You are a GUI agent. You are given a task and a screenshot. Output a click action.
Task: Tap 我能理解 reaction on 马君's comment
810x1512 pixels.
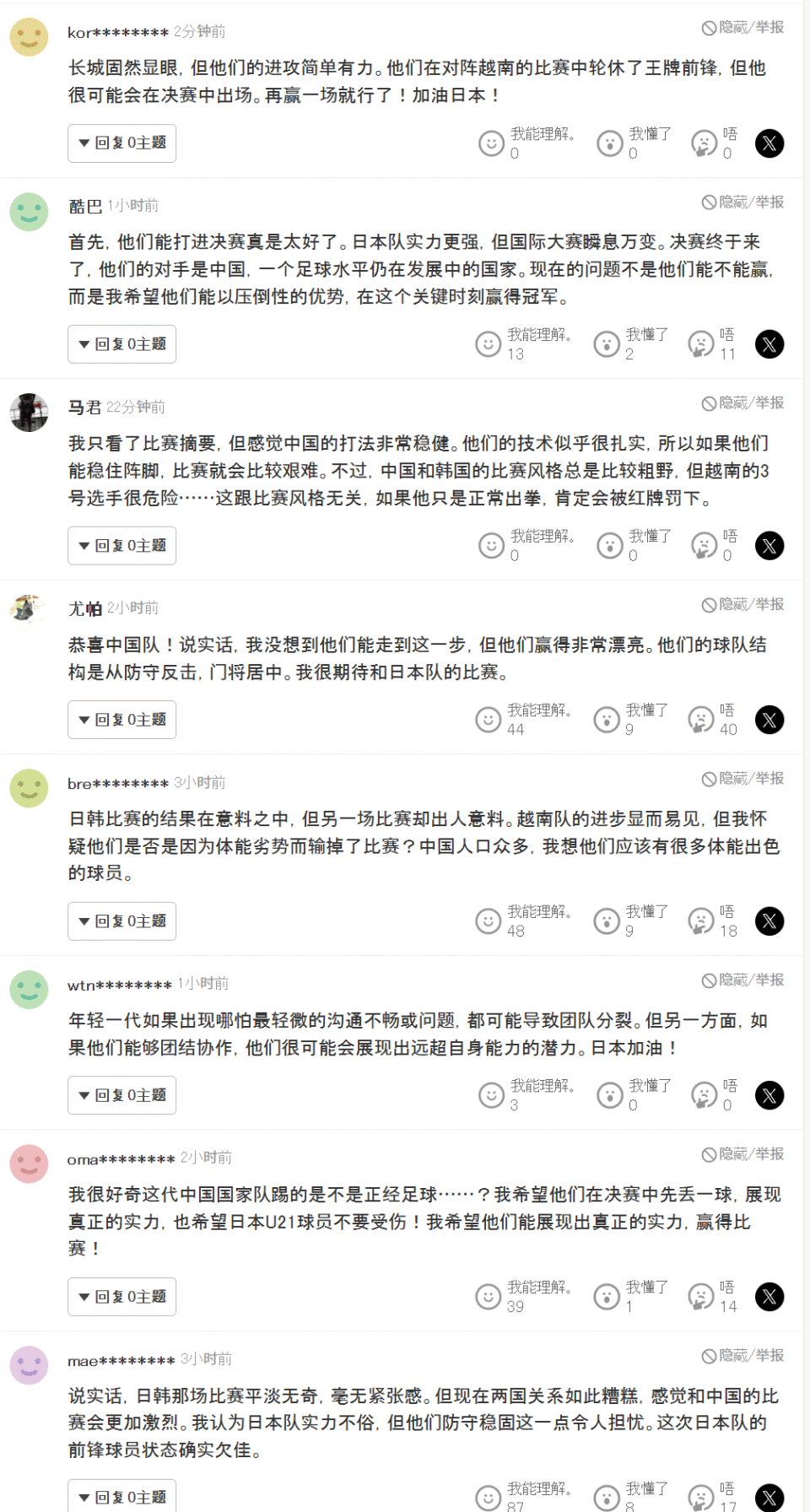(x=492, y=546)
